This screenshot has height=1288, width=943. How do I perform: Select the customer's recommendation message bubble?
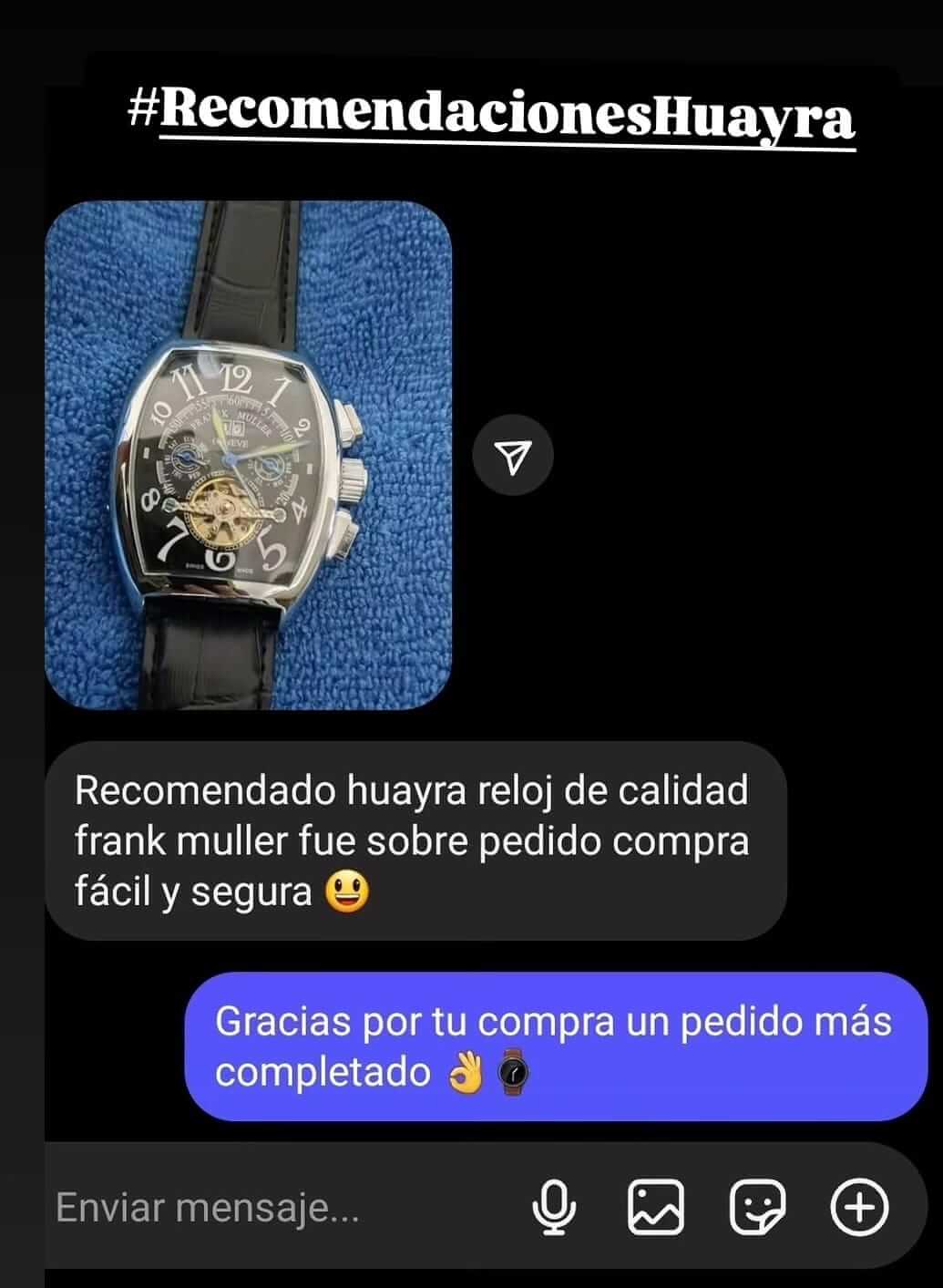click(x=410, y=839)
